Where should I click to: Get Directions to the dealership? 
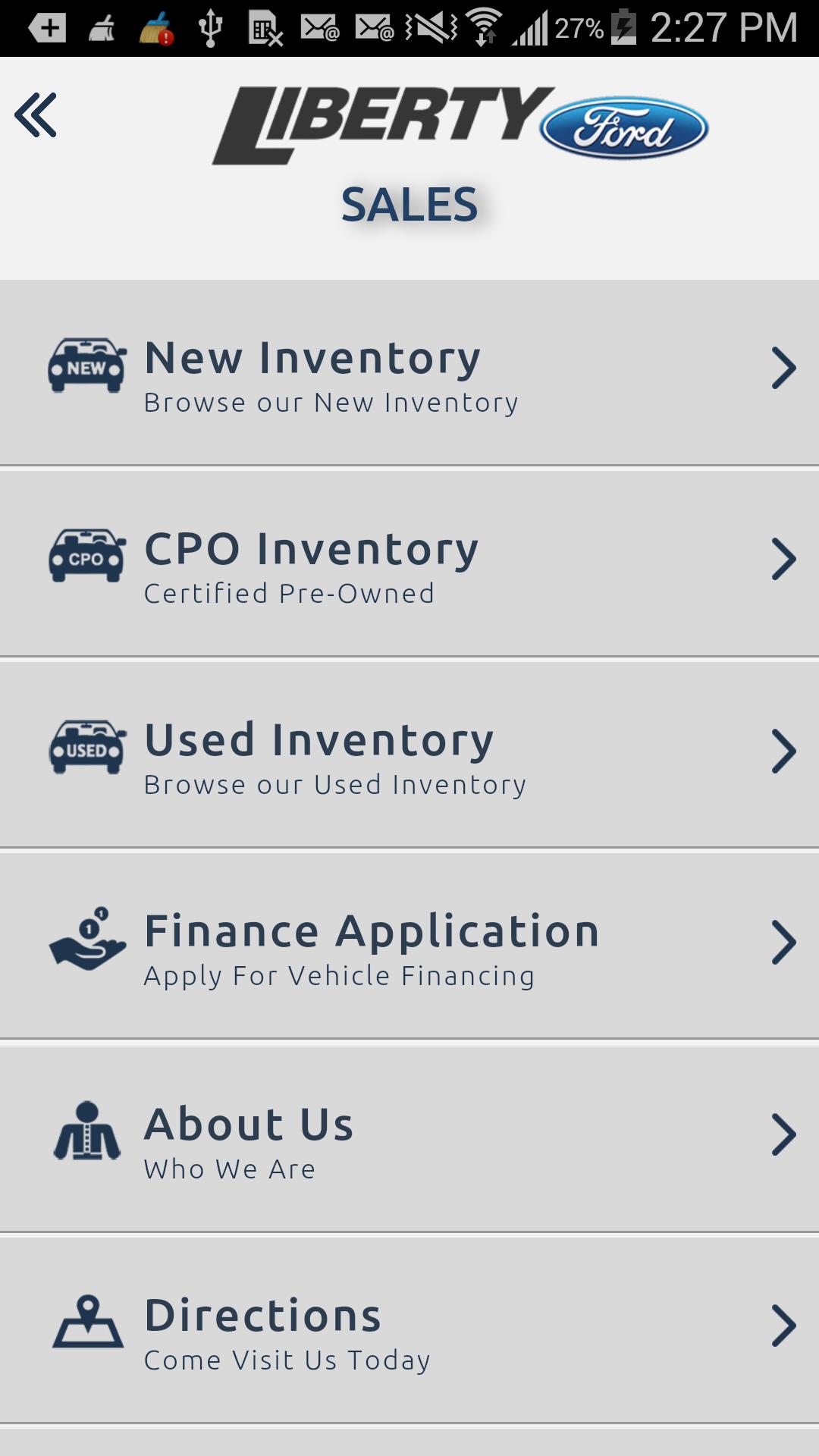tap(409, 1330)
